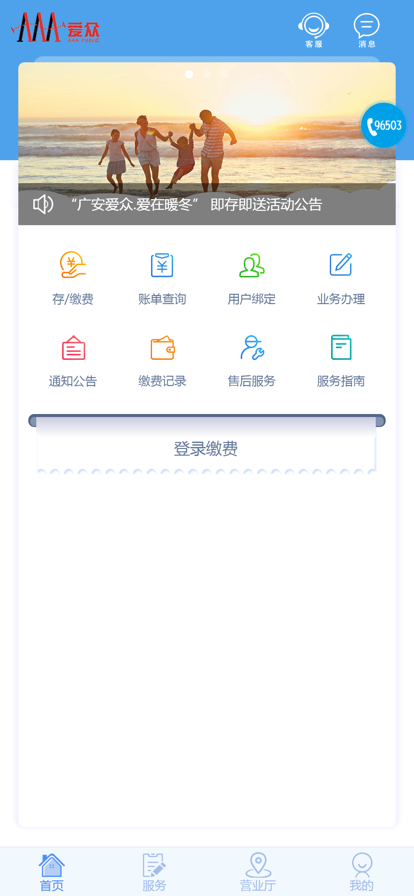Tap 登录缴费 to log in and pay

point(206,449)
